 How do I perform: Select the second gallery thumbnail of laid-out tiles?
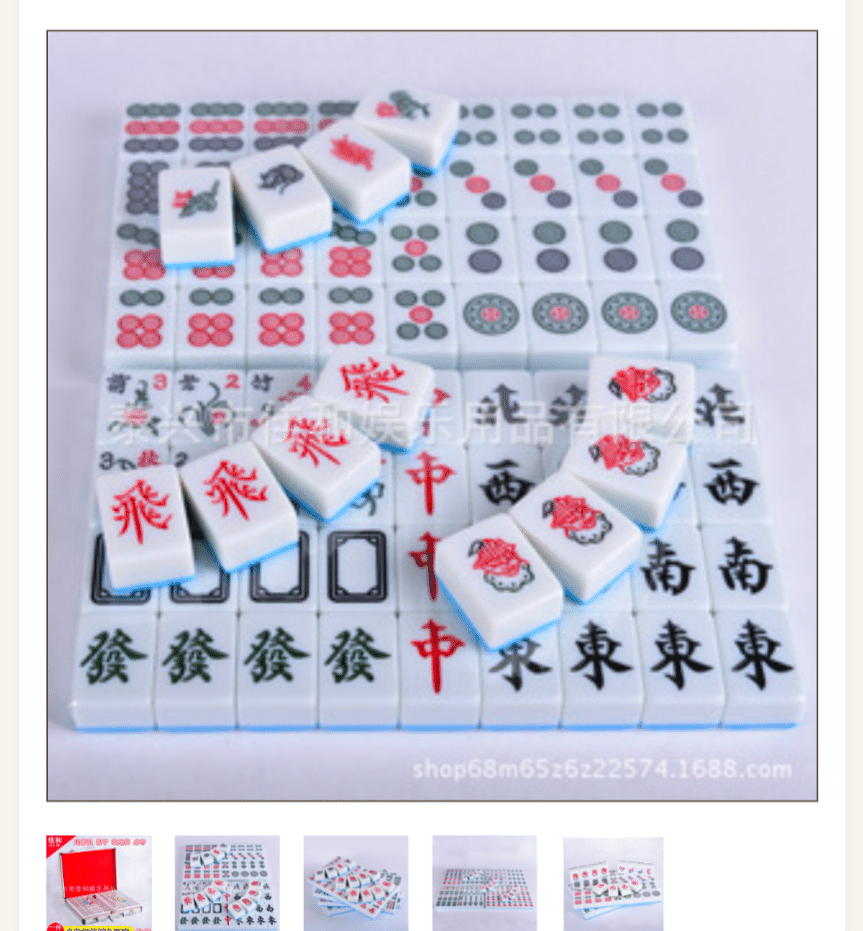point(227,884)
